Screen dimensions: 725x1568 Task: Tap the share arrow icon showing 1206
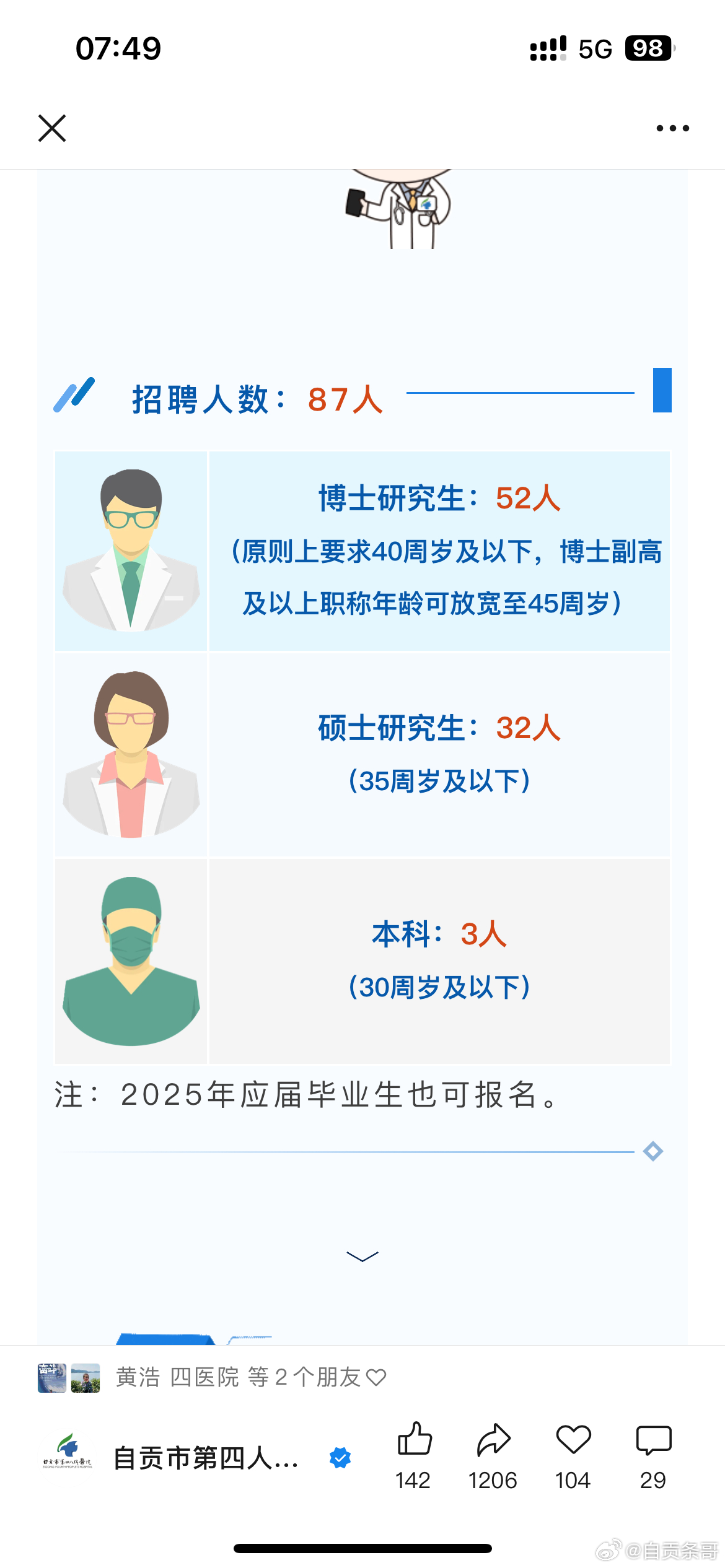(493, 1440)
